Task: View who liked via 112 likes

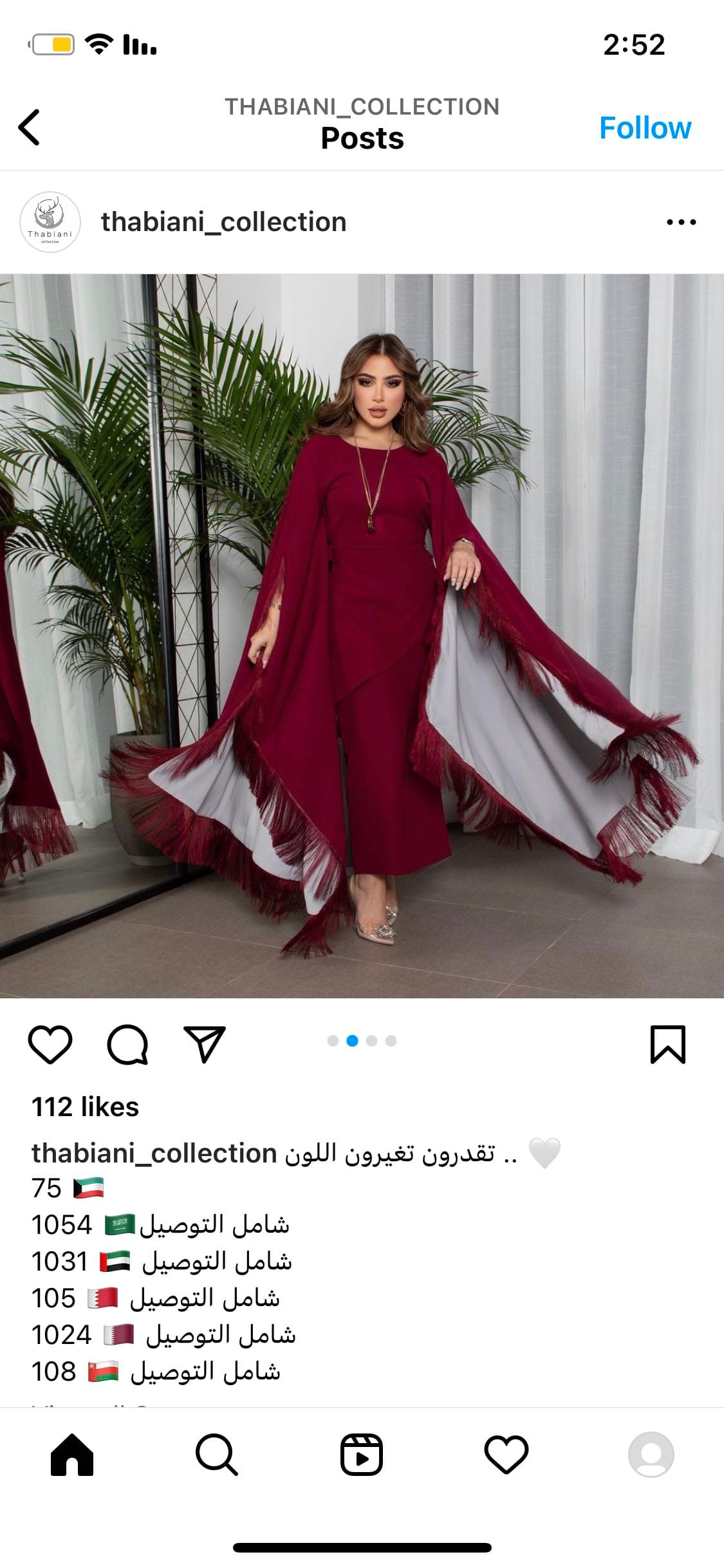Action: pos(85,1107)
